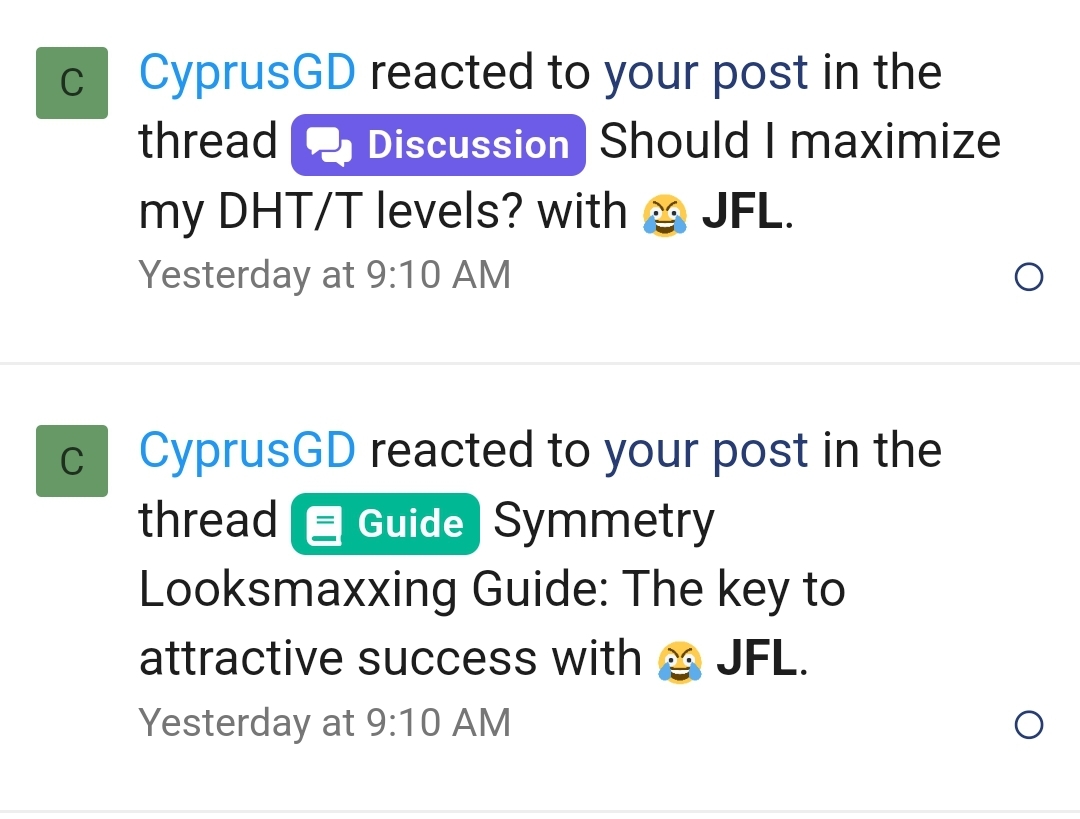Open 'your post' link in the DHT/T levels notification
Image resolution: width=1080 pixels, height=819 pixels.
[706, 74]
